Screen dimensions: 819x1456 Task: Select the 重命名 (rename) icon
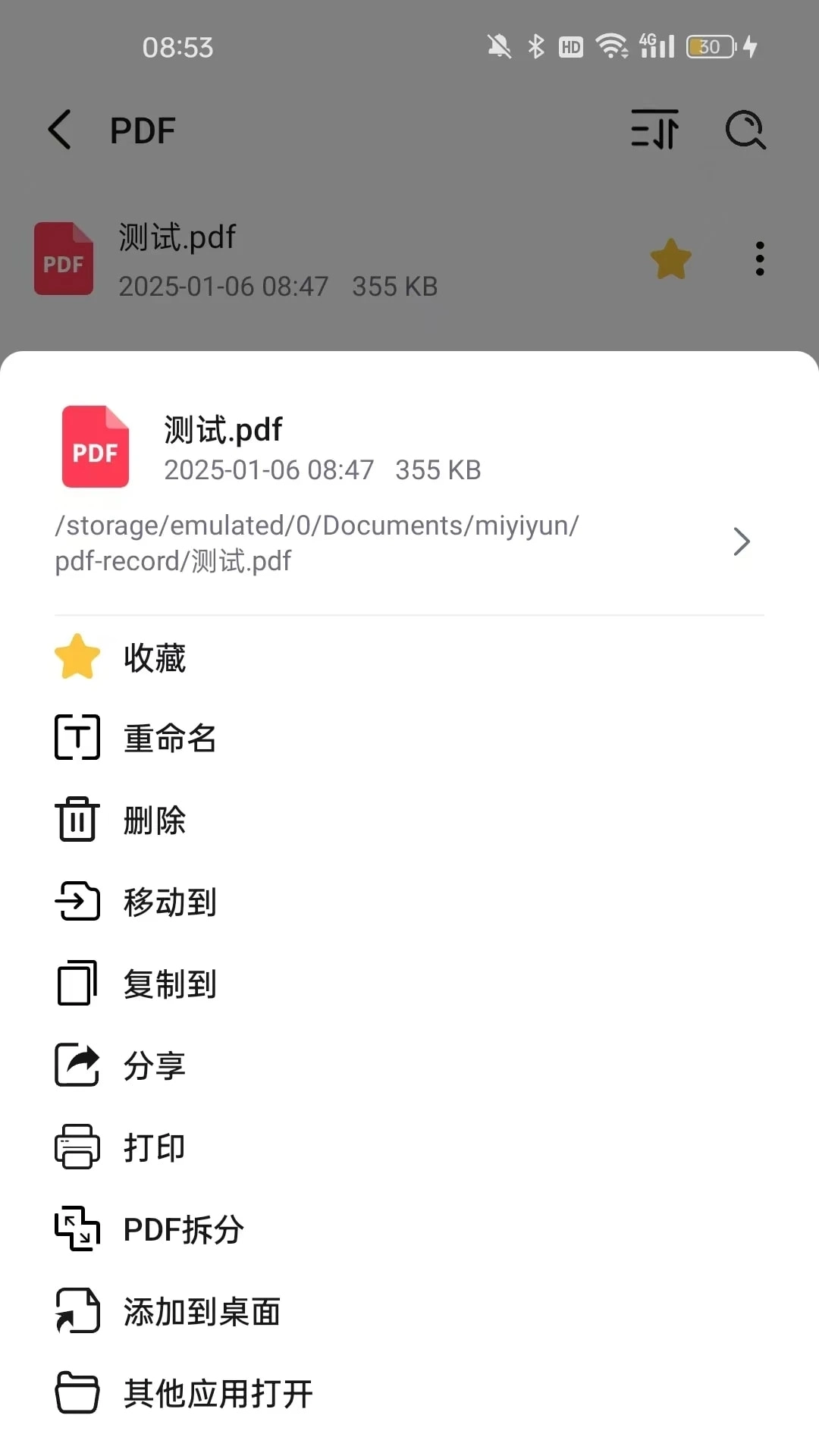(75, 738)
